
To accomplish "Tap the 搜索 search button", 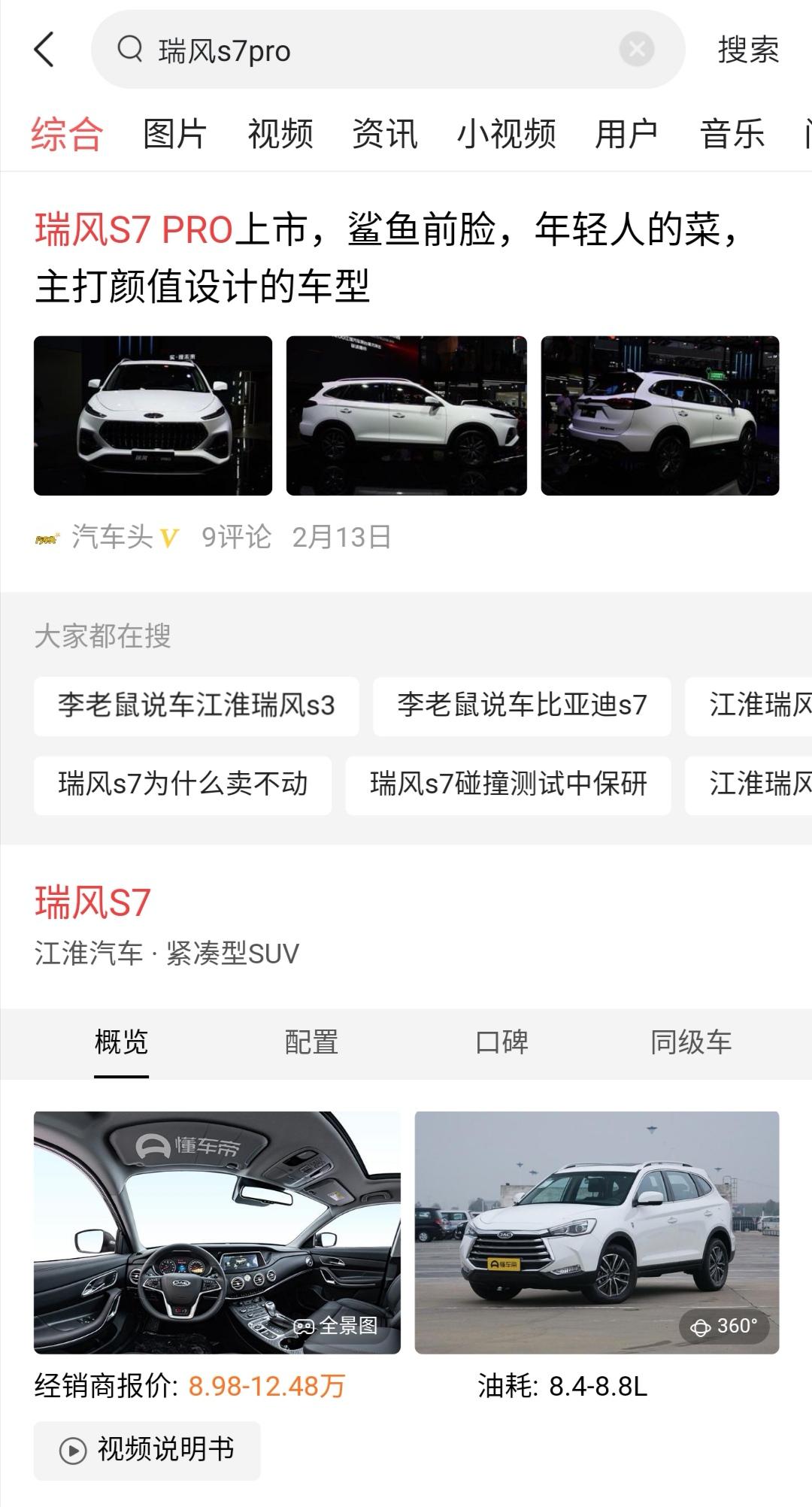I will pyautogui.click(x=747, y=50).
